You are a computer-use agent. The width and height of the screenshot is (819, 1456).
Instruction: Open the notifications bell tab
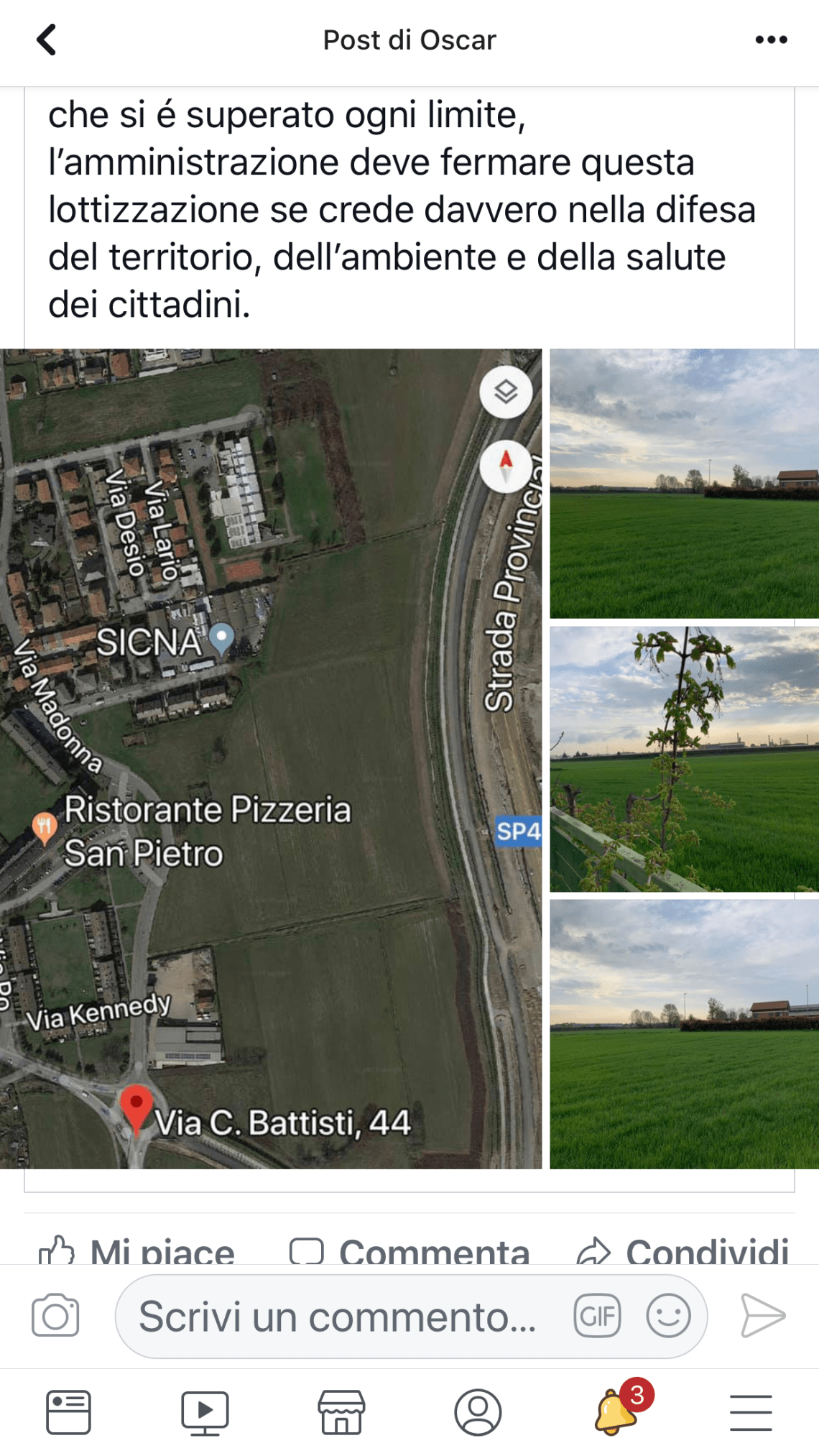point(614,1411)
